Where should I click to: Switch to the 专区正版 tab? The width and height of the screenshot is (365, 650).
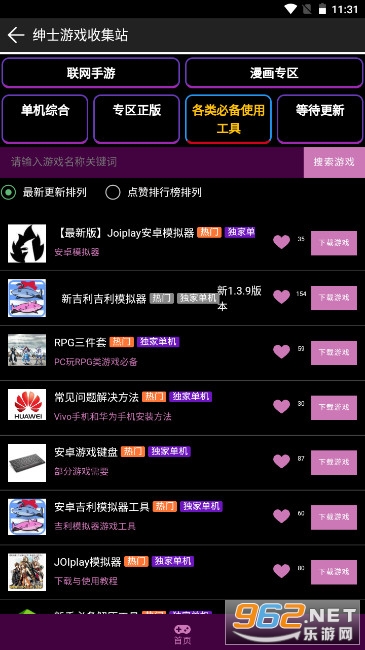137,119
